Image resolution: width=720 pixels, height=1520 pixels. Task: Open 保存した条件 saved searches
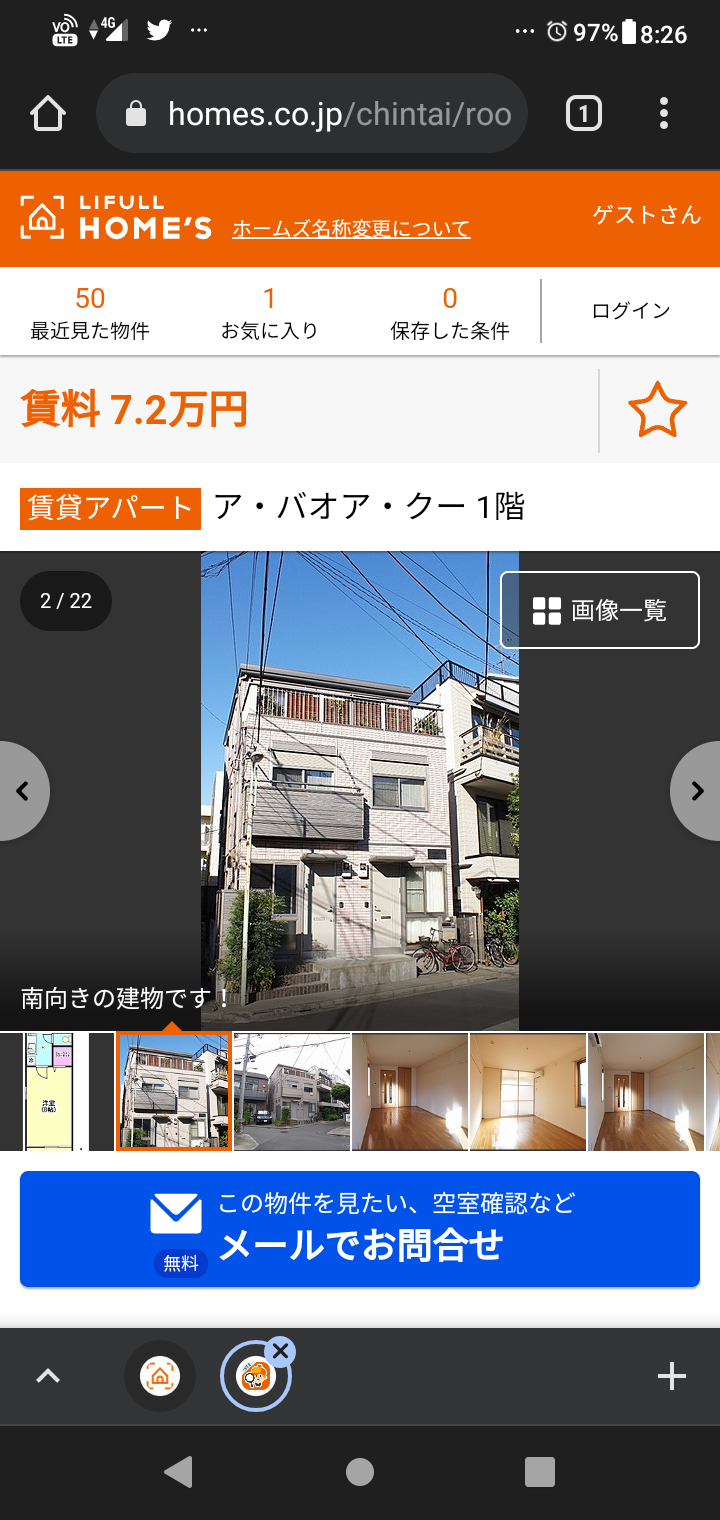click(x=450, y=313)
